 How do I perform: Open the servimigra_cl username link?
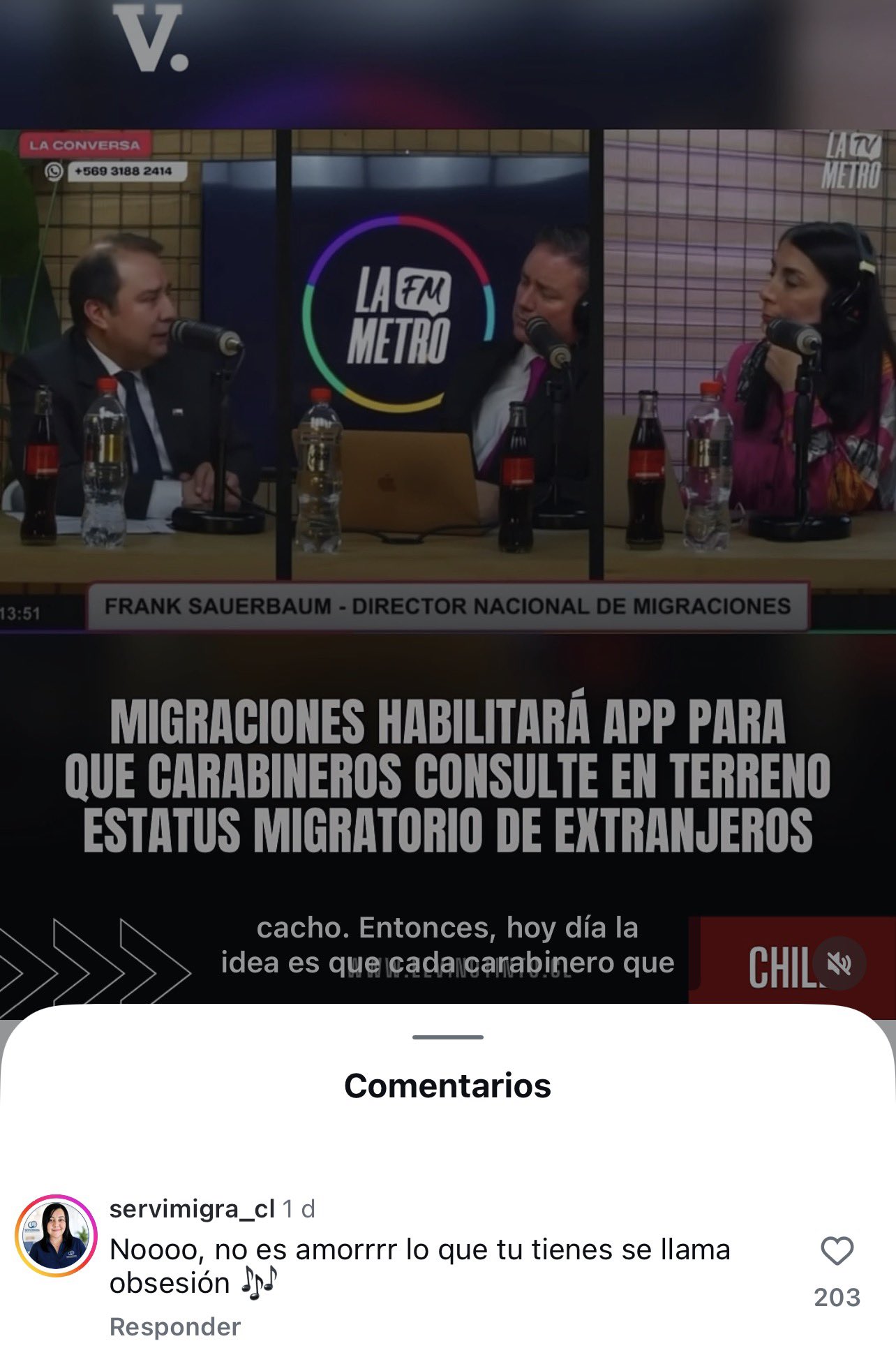click(193, 1208)
